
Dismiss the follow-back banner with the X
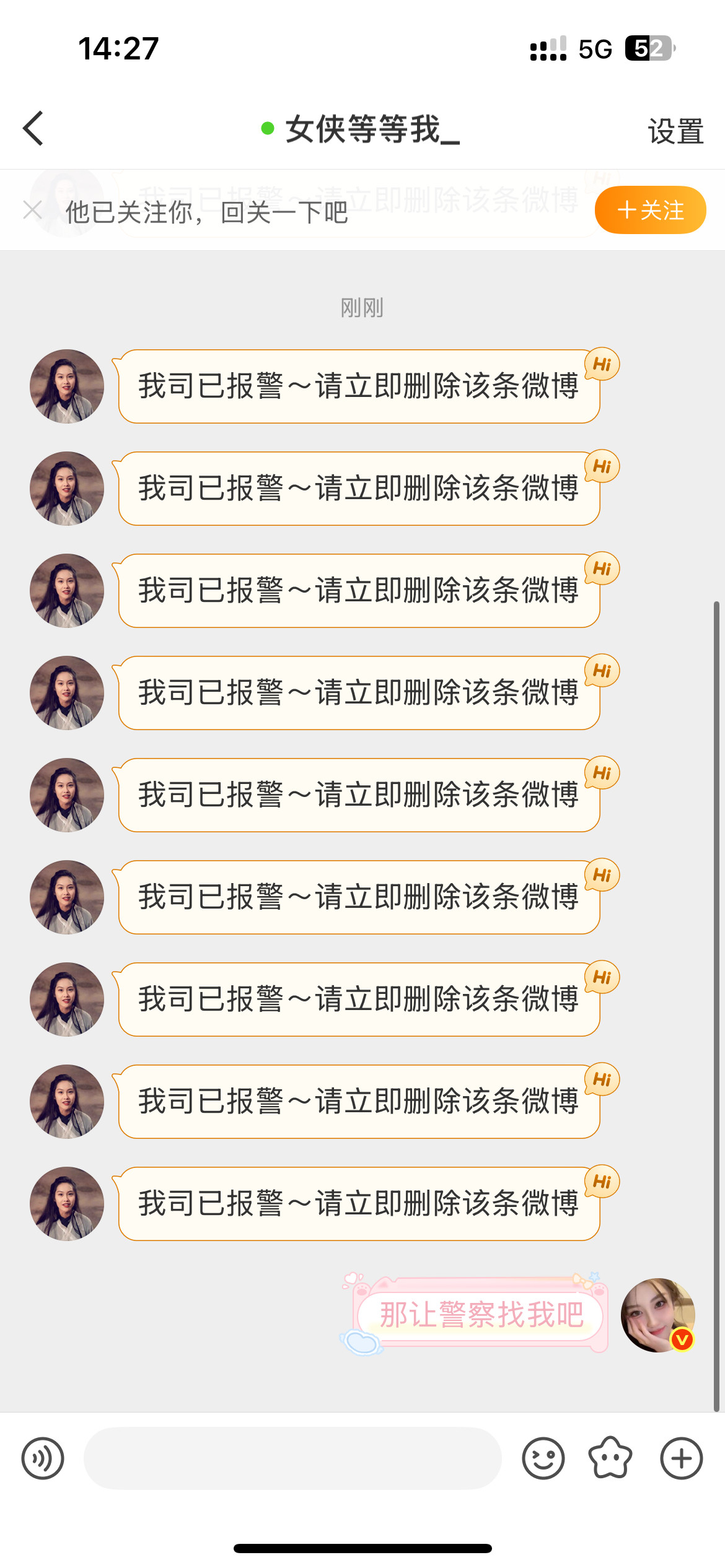(x=32, y=210)
